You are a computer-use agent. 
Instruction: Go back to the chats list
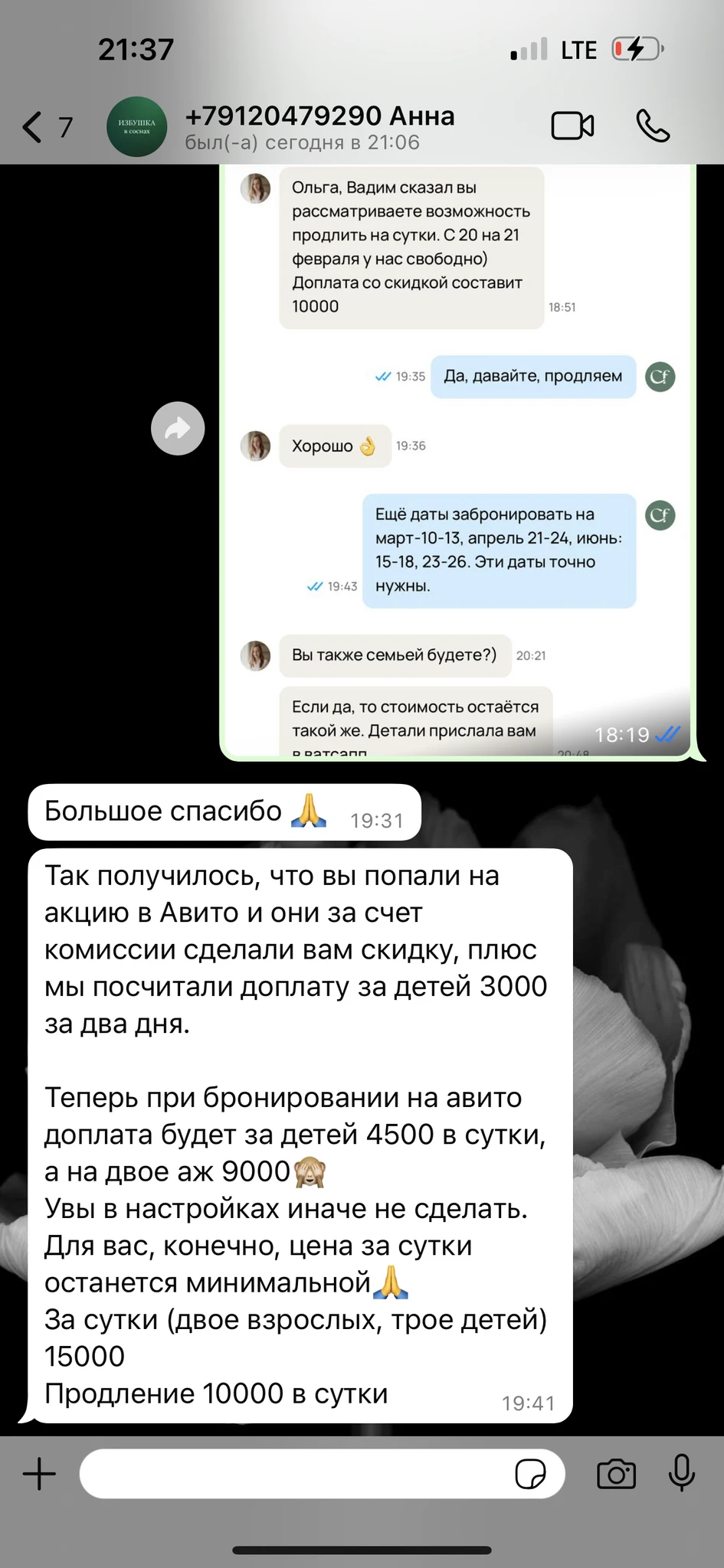click(48, 127)
